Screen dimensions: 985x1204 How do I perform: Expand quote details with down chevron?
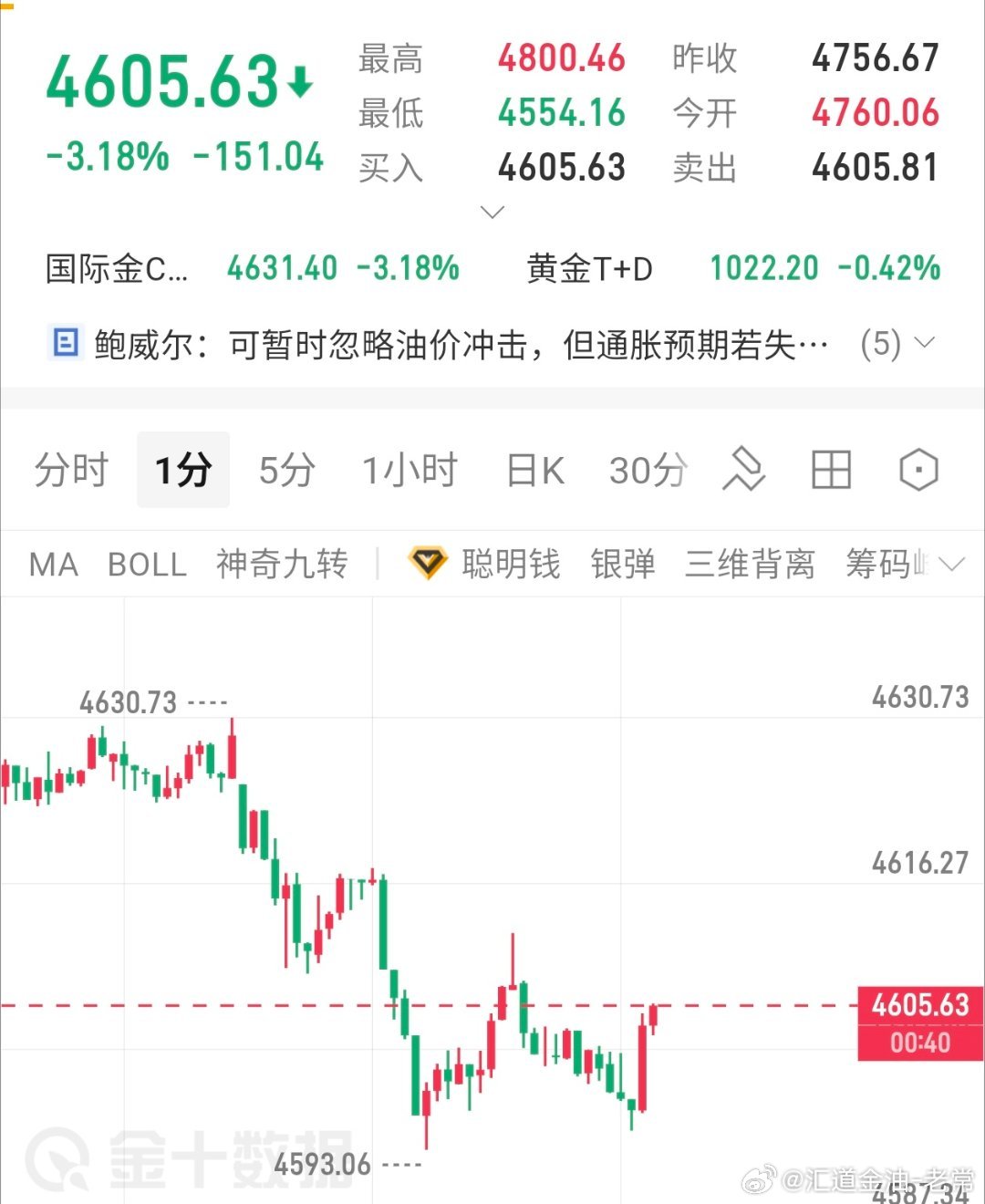point(493,211)
